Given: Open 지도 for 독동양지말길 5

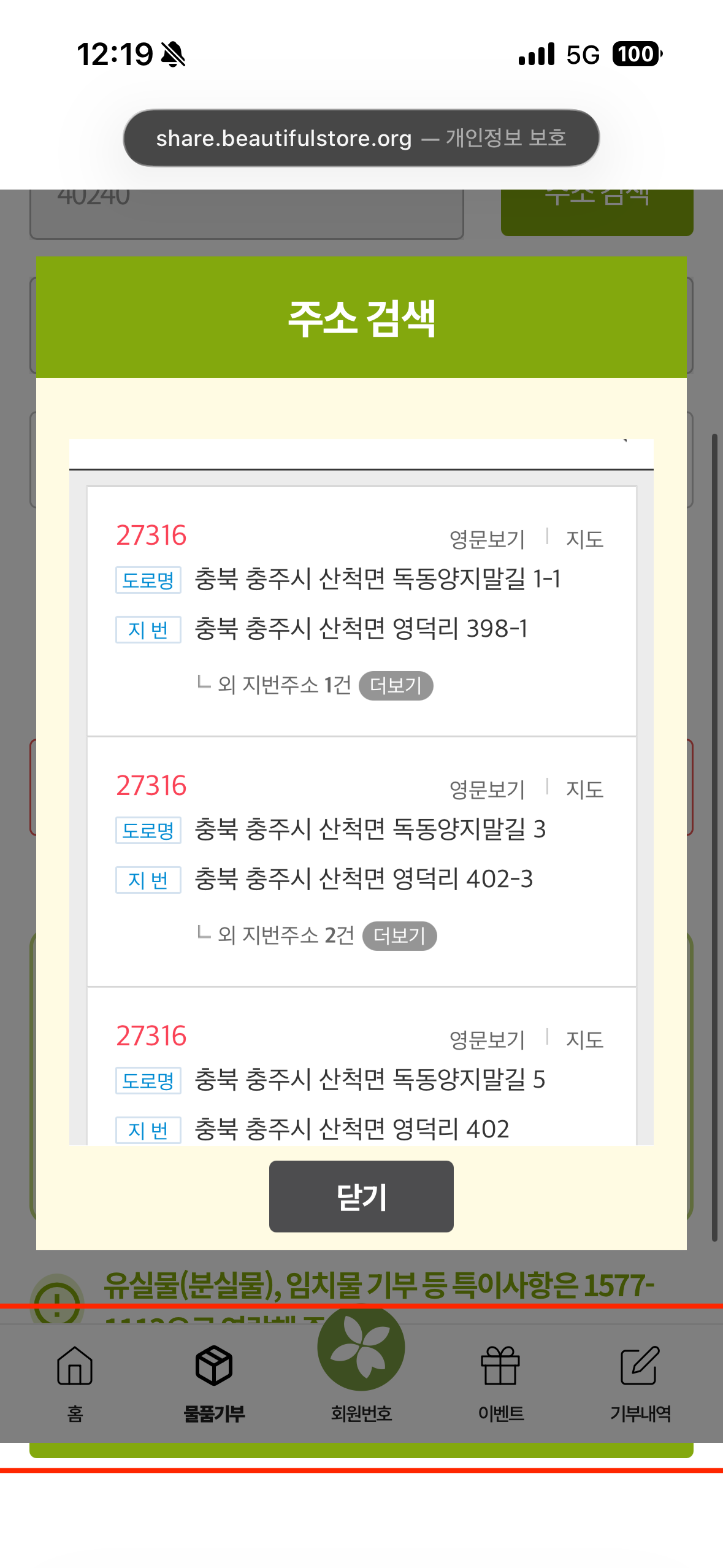Looking at the screenshot, I should tap(584, 1040).
